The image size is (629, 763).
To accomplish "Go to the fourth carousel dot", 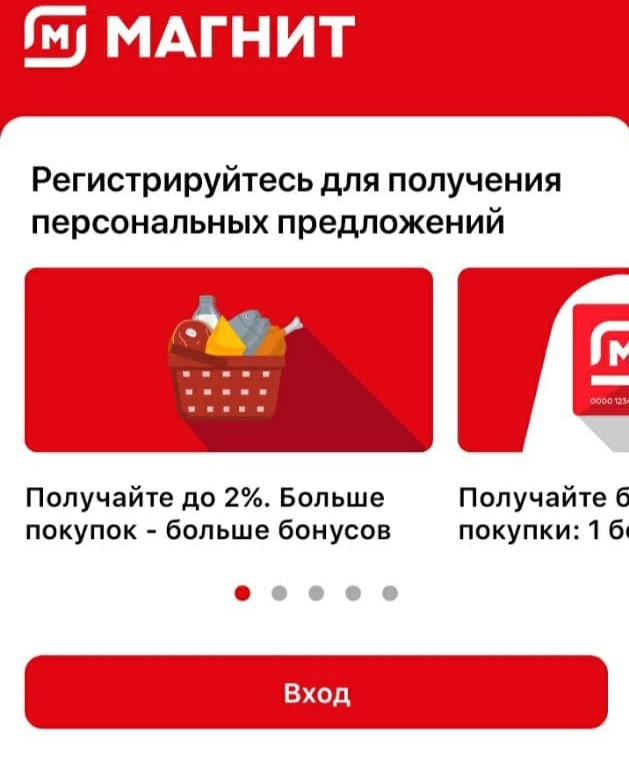I will click(x=353, y=593).
